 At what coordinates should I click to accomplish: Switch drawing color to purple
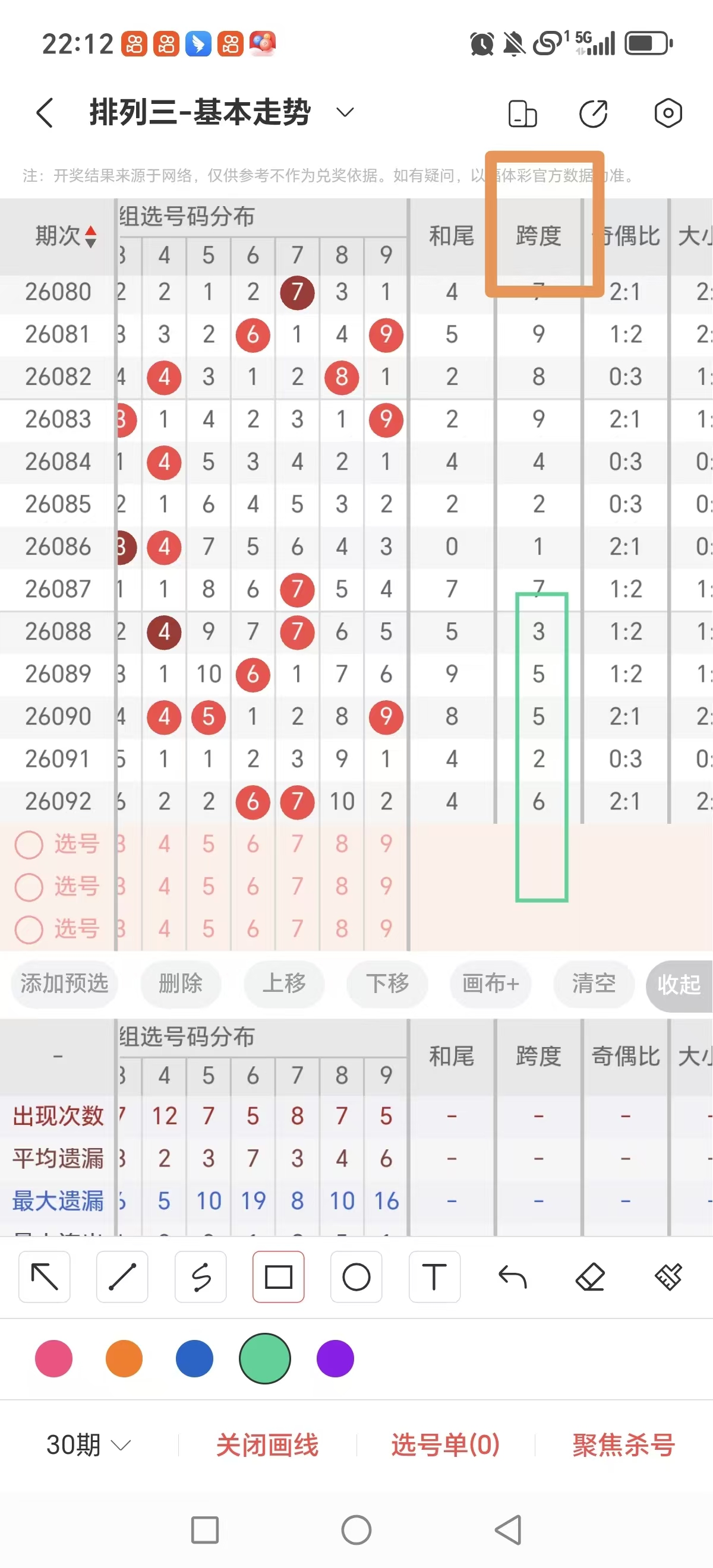click(336, 1358)
